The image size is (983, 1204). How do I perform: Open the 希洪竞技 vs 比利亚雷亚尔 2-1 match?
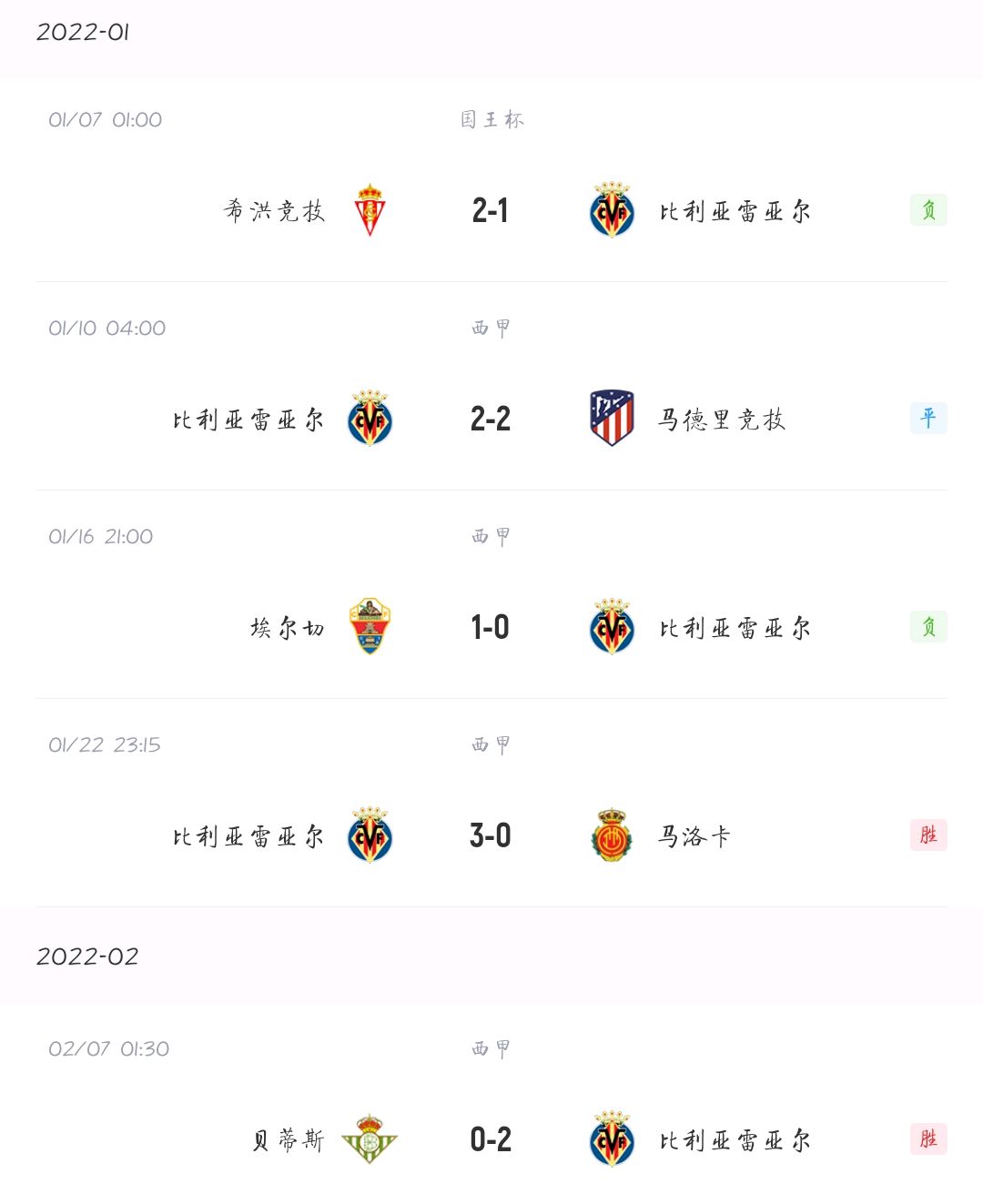point(491,210)
